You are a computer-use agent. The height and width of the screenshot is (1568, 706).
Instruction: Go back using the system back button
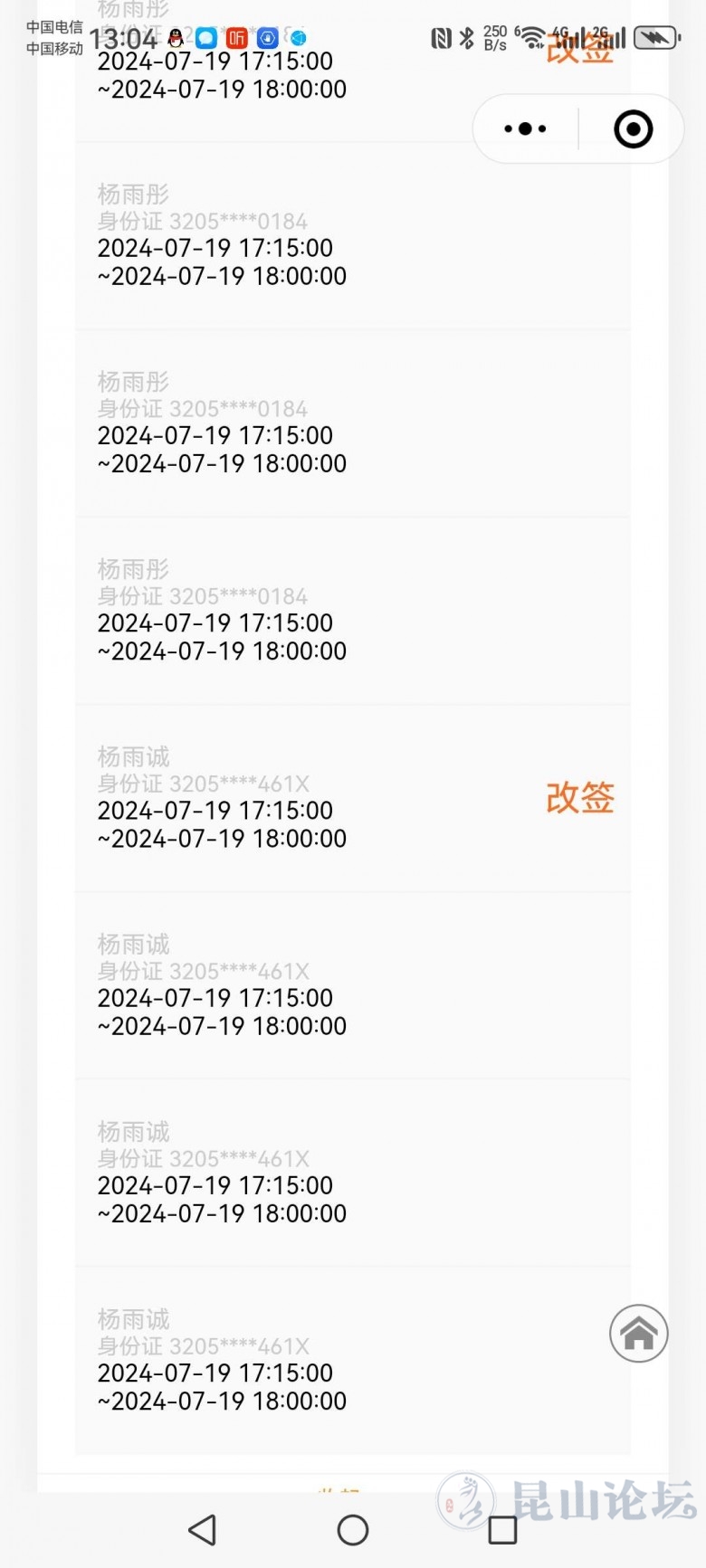pyautogui.click(x=203, y=1530)
